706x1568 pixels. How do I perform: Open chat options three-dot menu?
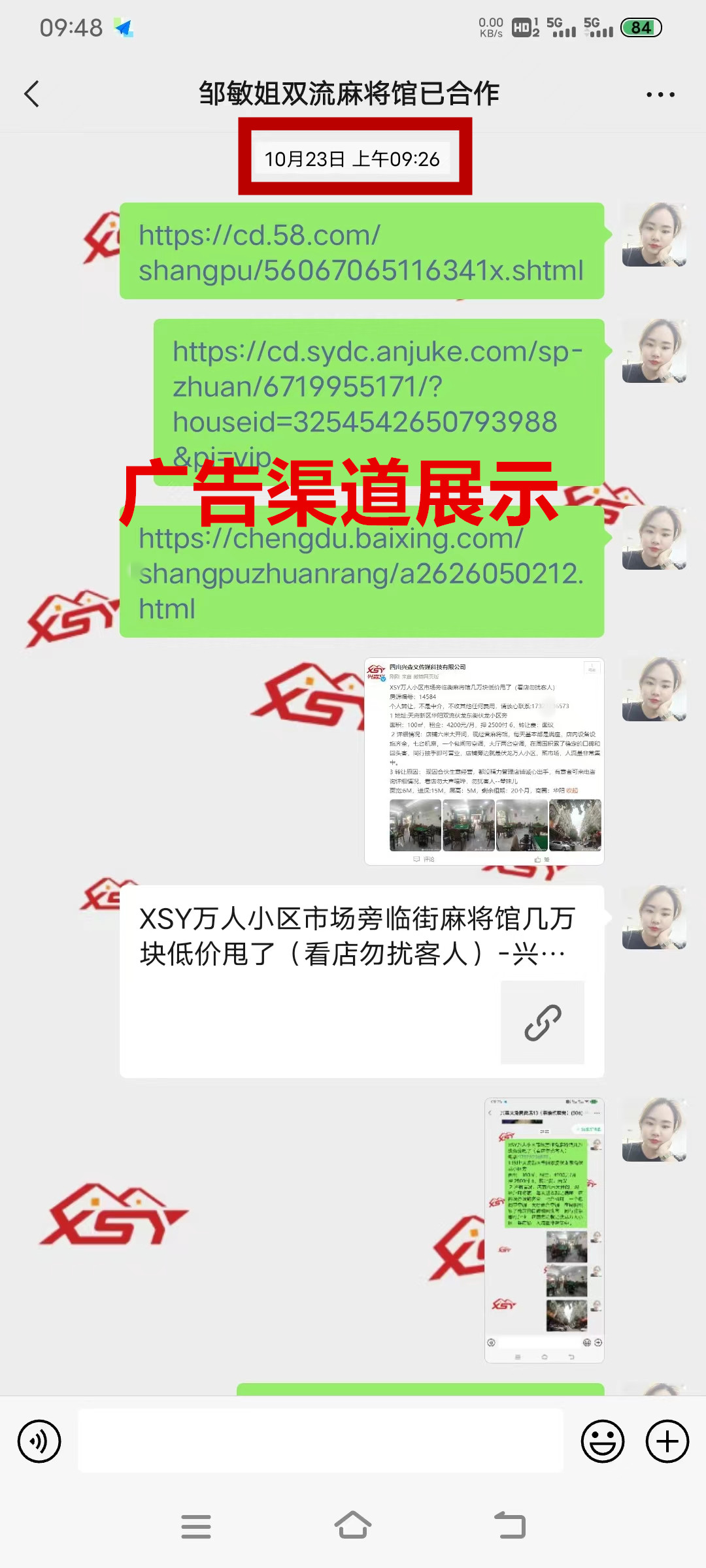pyautogui.click(x=660, y=95)
